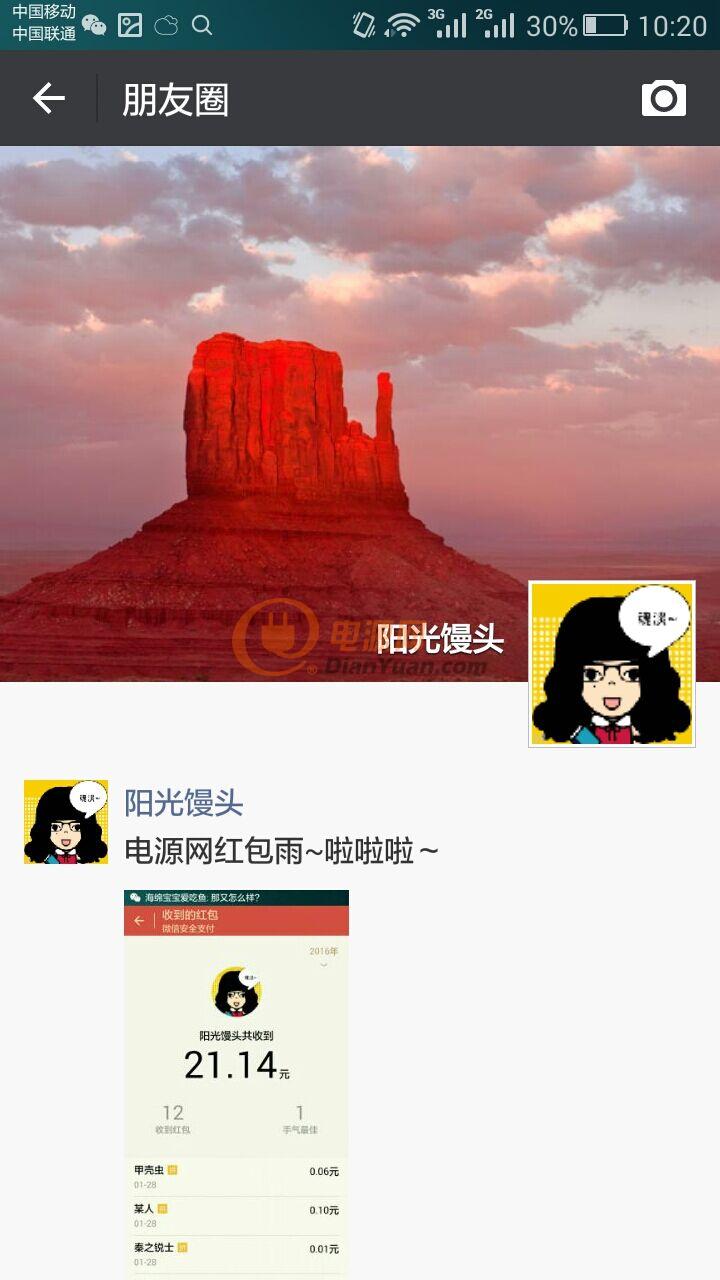
Task: Open 阳光馒头's small avatar beside the post
Action: coord(66,822)
